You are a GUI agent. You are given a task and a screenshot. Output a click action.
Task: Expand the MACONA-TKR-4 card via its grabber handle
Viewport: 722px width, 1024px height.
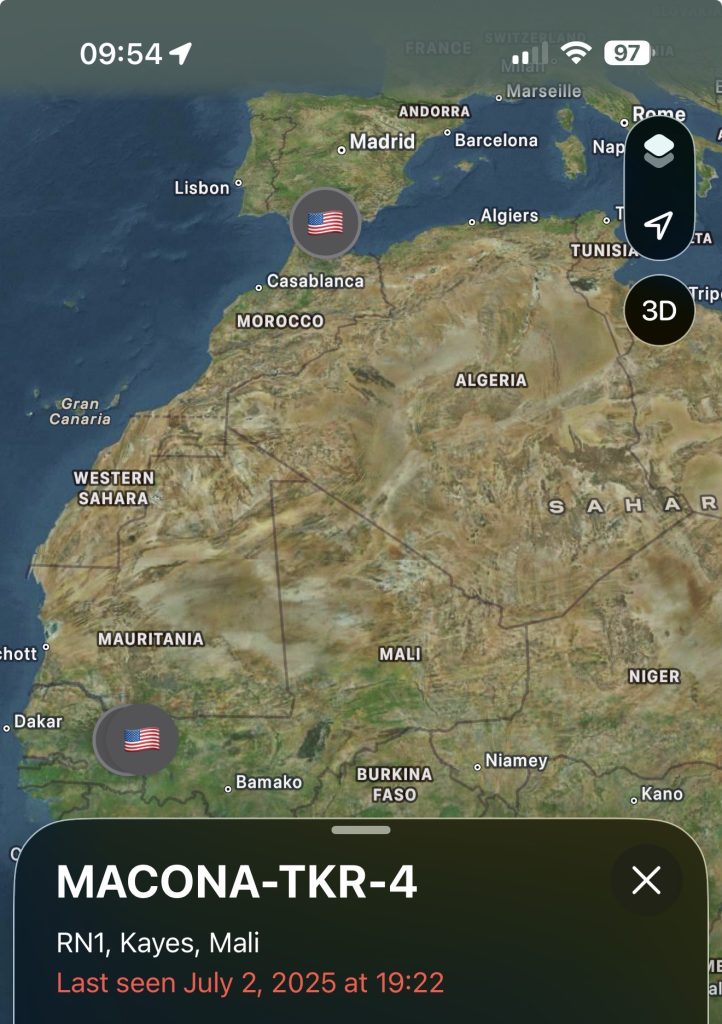pyautogui.click(x=361, y=830)
